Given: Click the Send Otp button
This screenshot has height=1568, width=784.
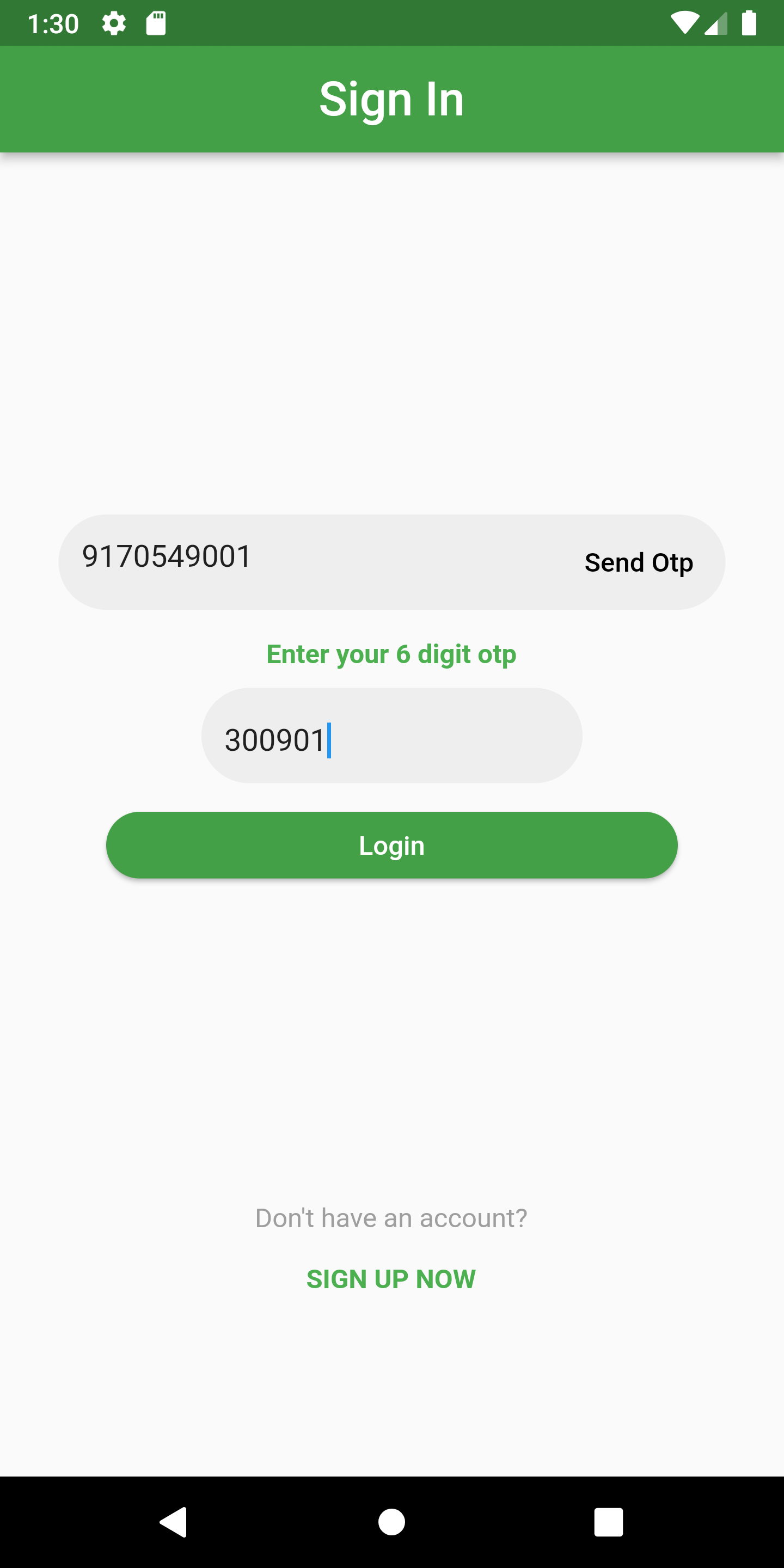Looking at the screenshot, I should [x=639, y=561].
